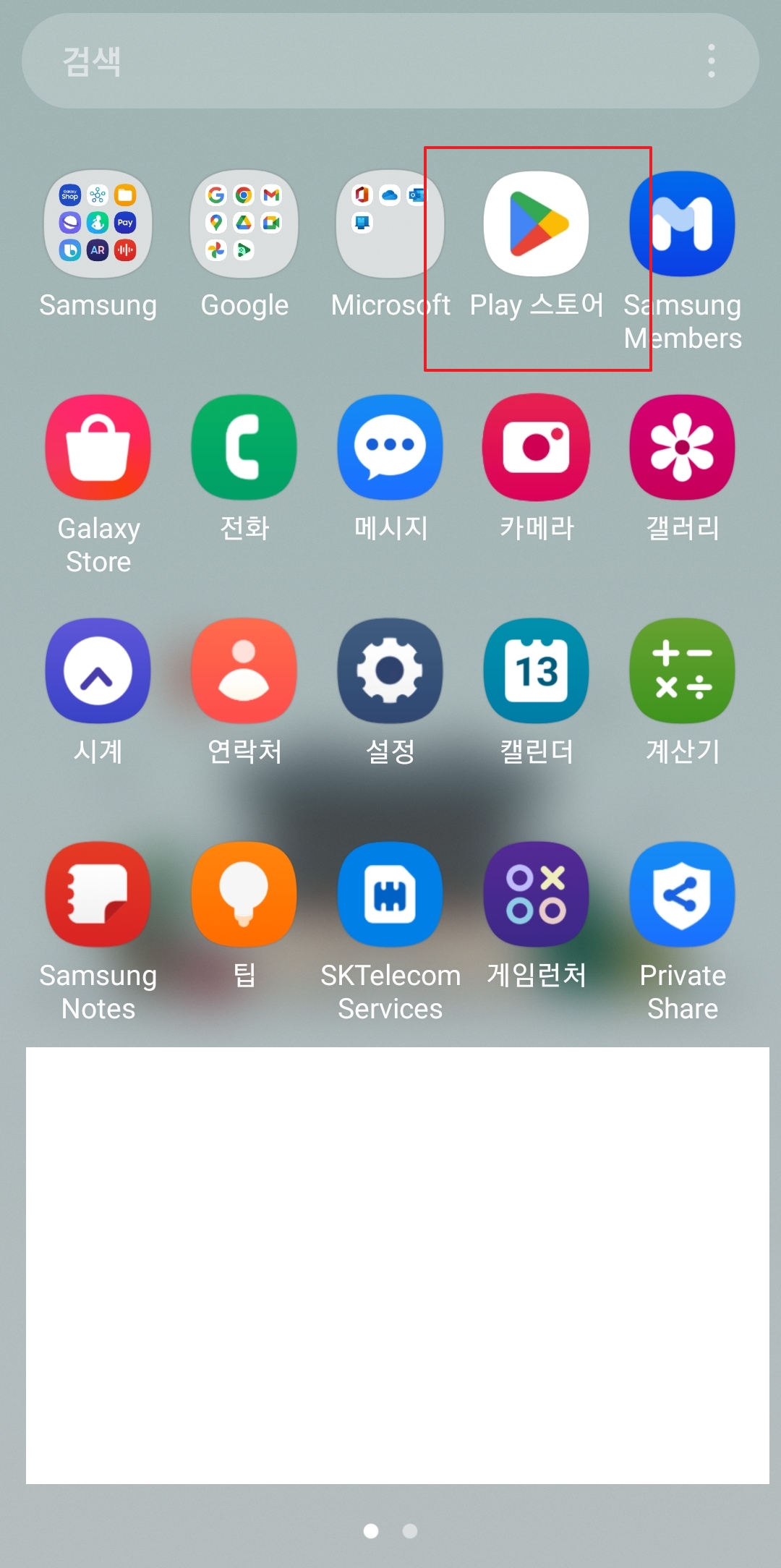
Task: Expand the Google app folder
Action: tap(243, 224)
